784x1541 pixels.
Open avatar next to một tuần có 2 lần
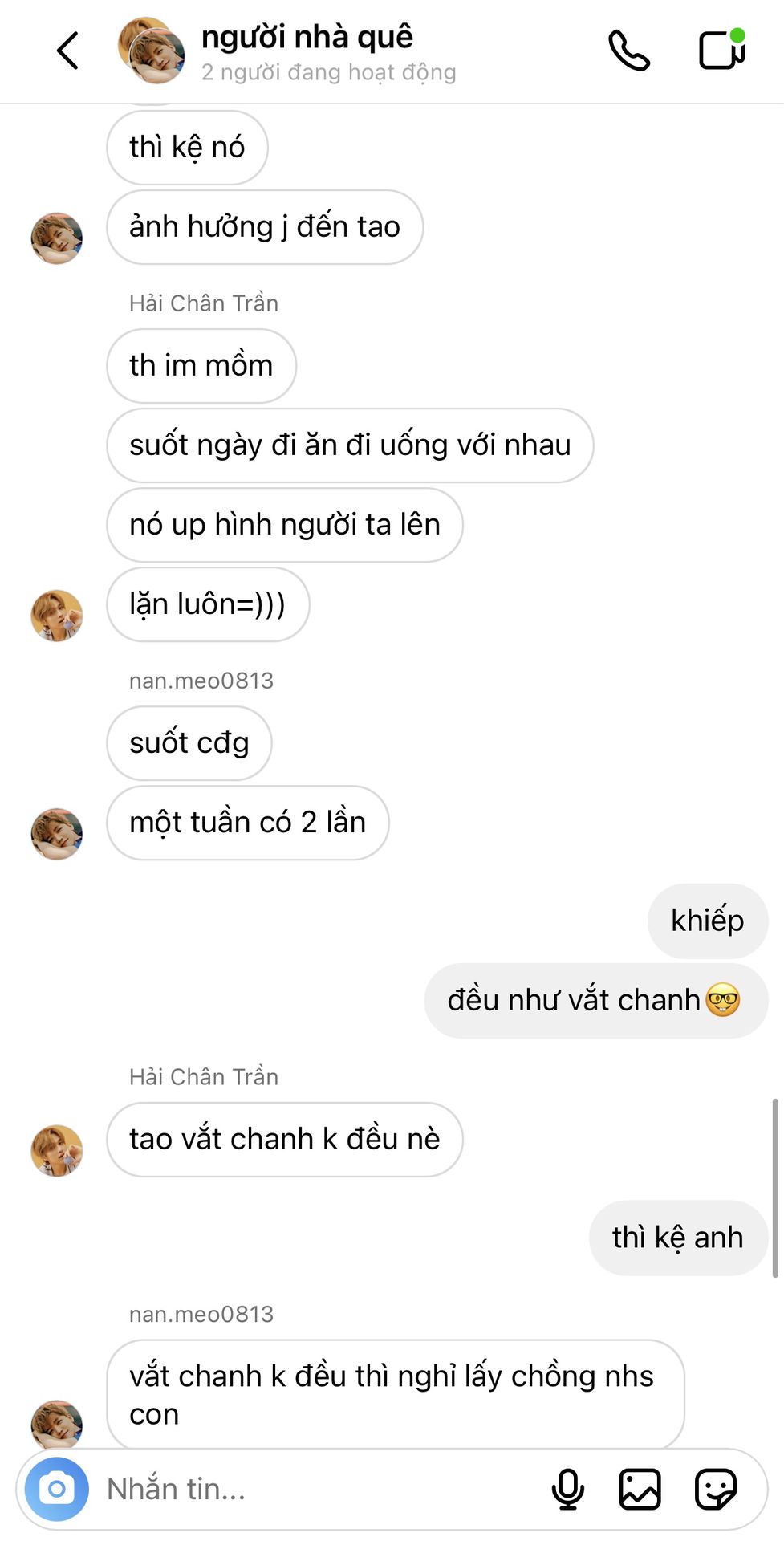[57, 834]
